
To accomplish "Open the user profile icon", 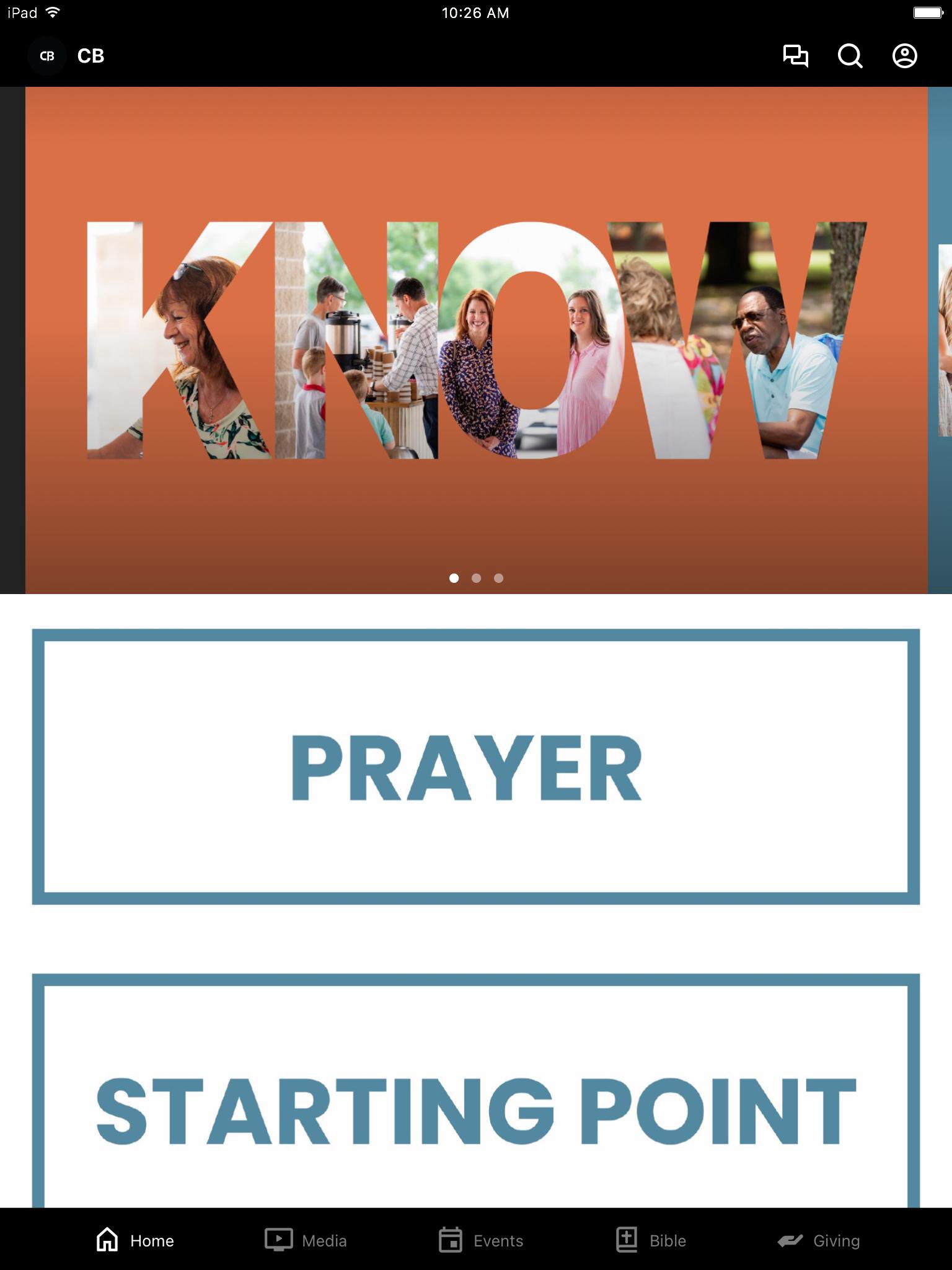I will [x=904, y=56].
